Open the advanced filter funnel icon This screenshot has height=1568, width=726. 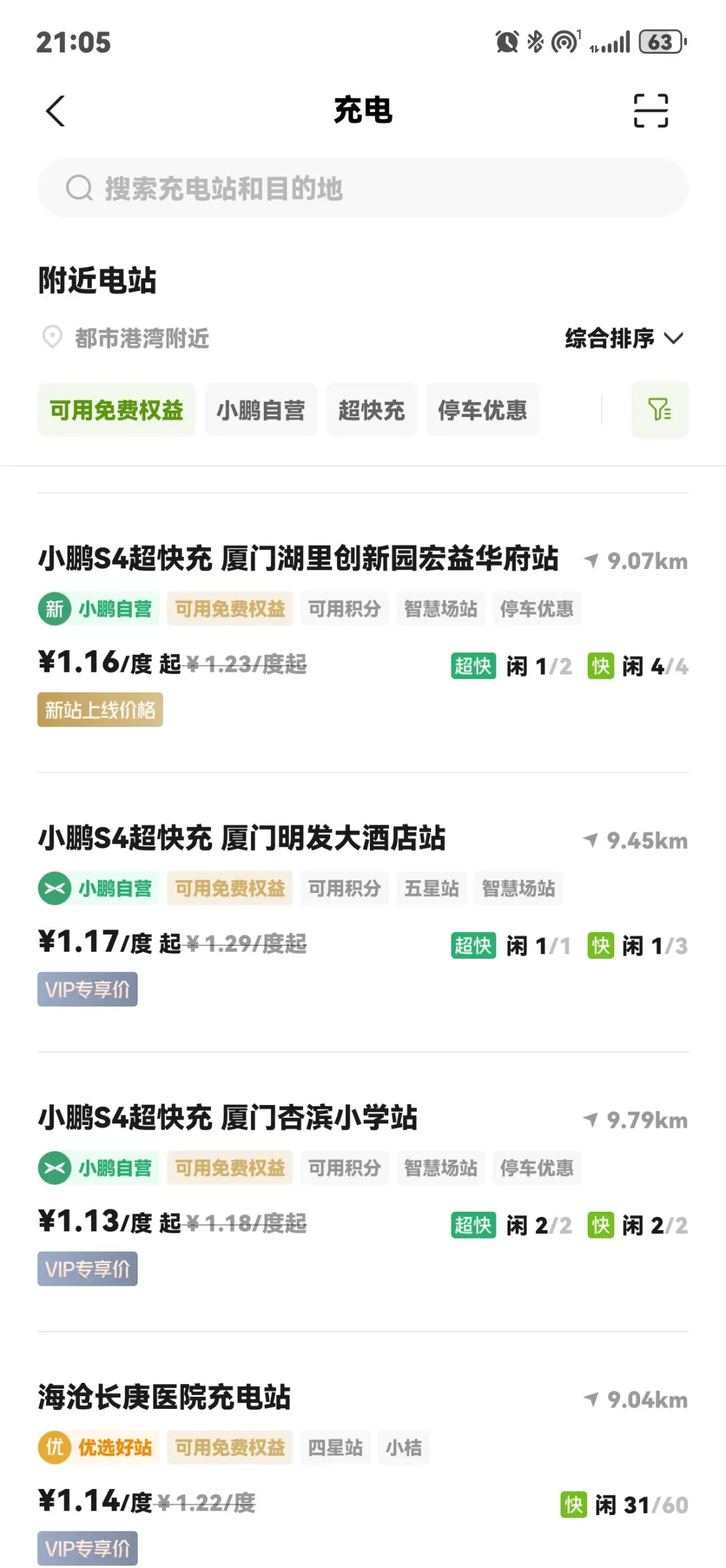pos(660,410)
